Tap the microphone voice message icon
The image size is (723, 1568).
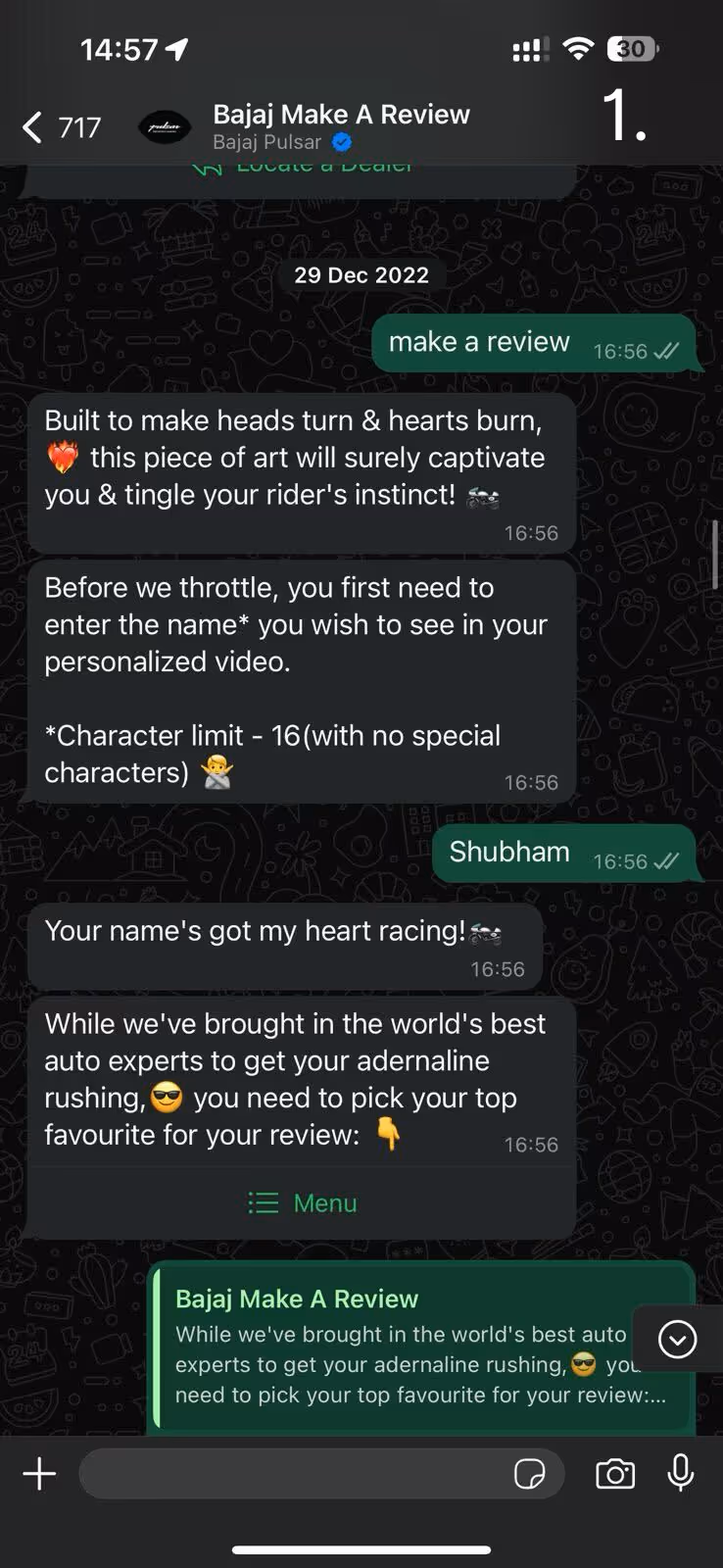point(680,1473)
